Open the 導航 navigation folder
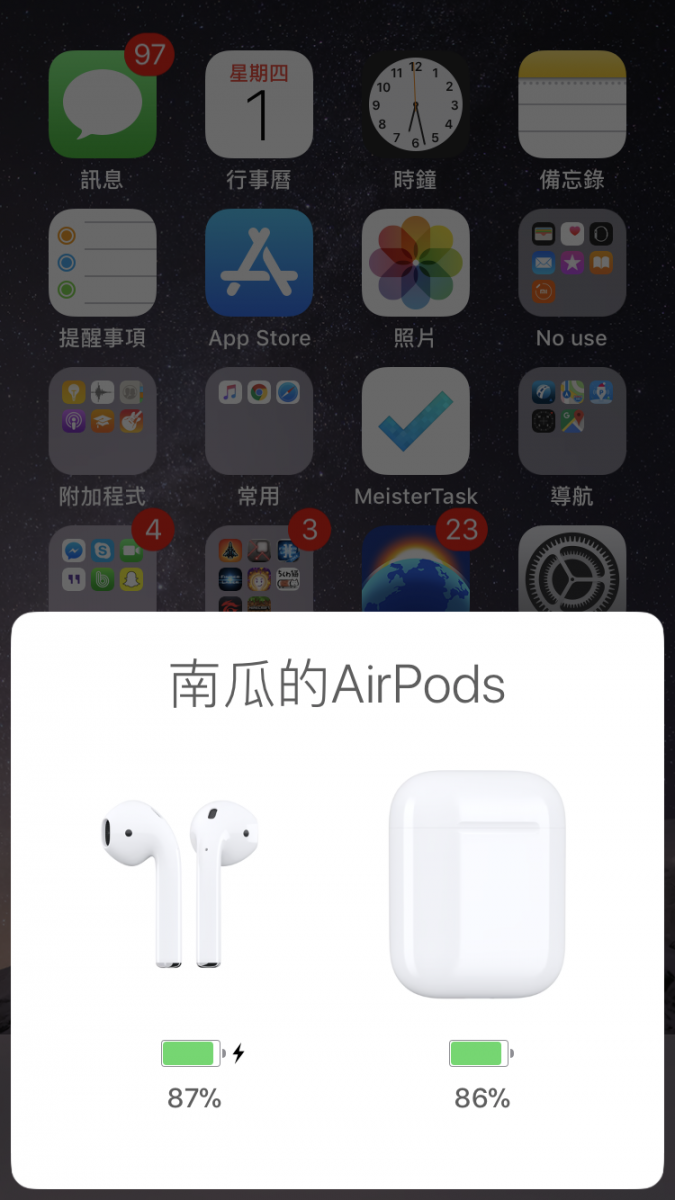The image size is (675, 1200). point(572,421)
